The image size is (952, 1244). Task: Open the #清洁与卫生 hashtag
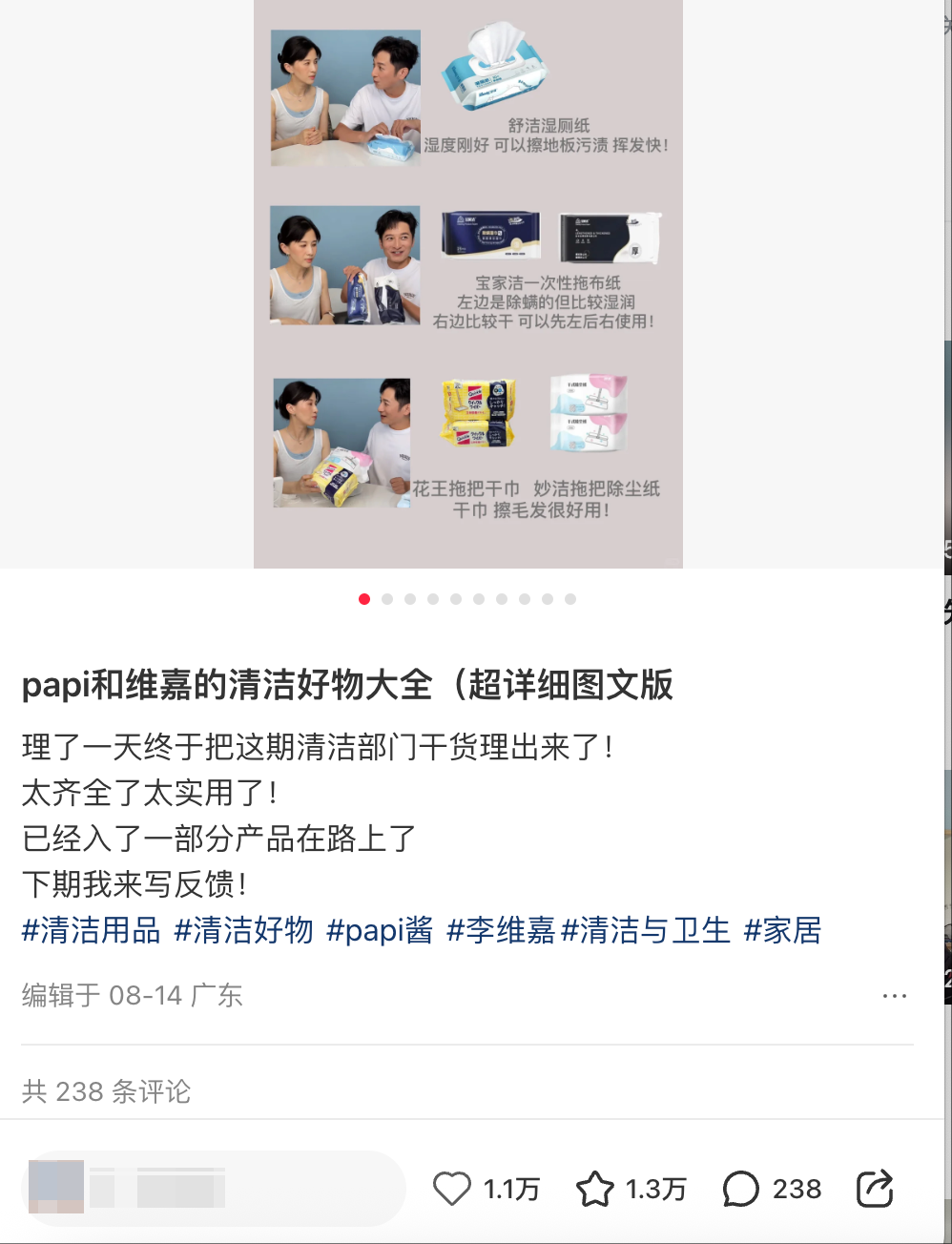coord(646,930)
